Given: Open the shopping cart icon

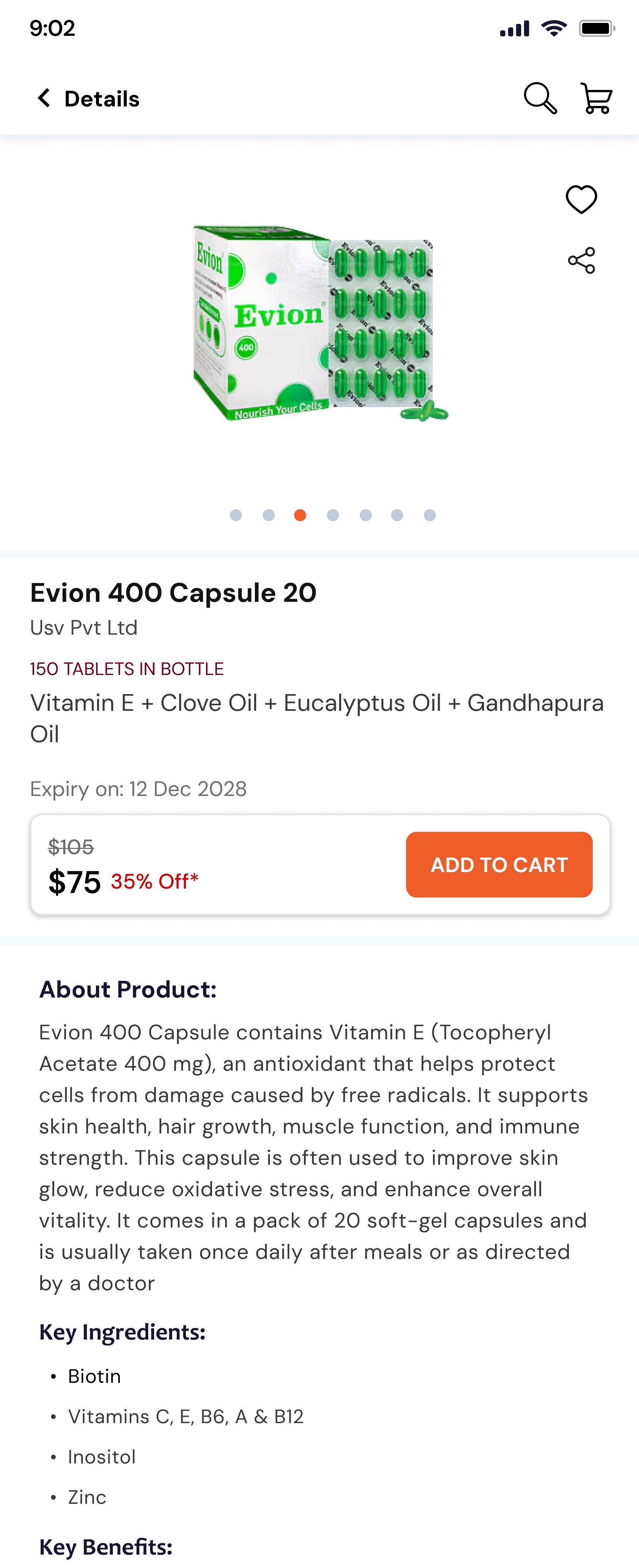Looking at the screenshot, I should click(x=596, y=99).
